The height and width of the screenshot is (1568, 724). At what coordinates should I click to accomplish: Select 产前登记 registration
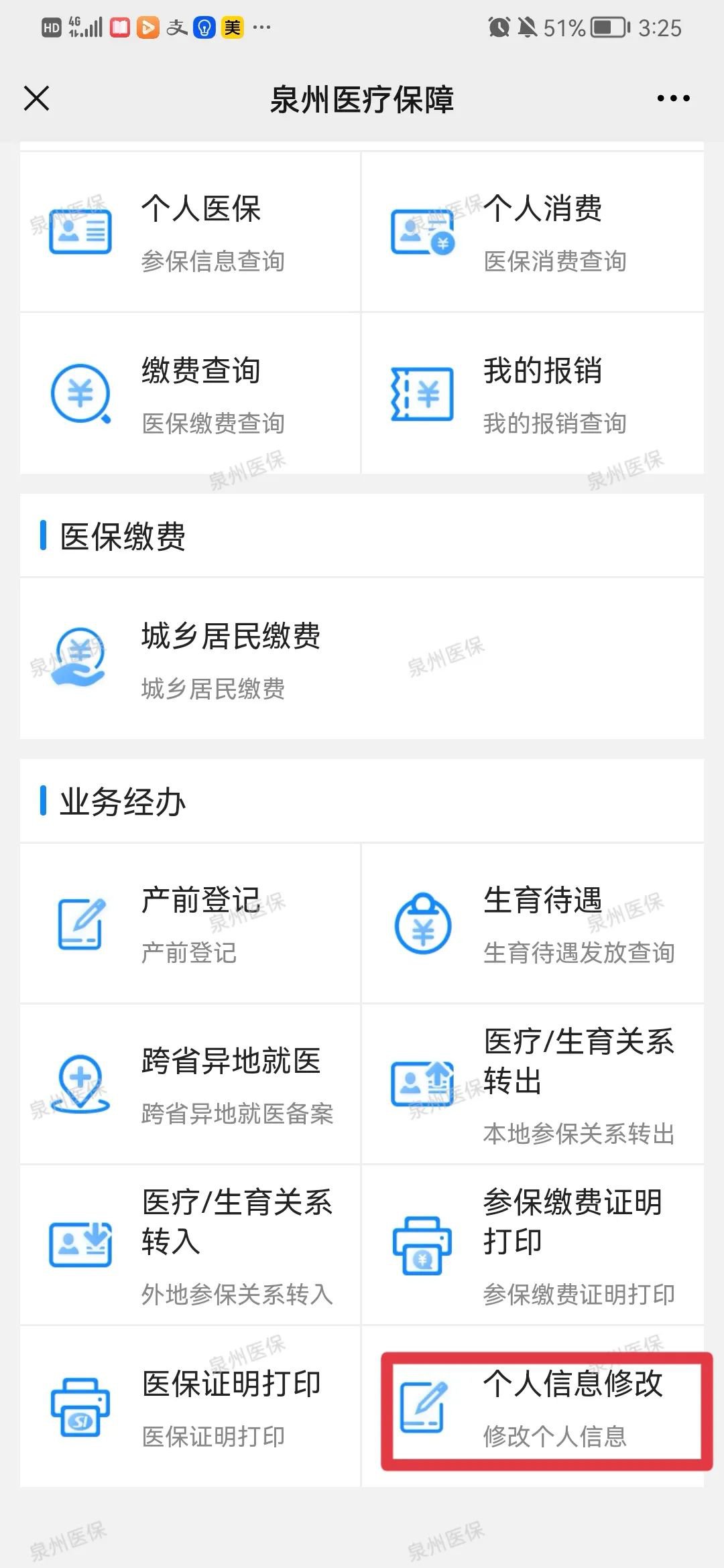pyautogui.click(x=190, y=923)
